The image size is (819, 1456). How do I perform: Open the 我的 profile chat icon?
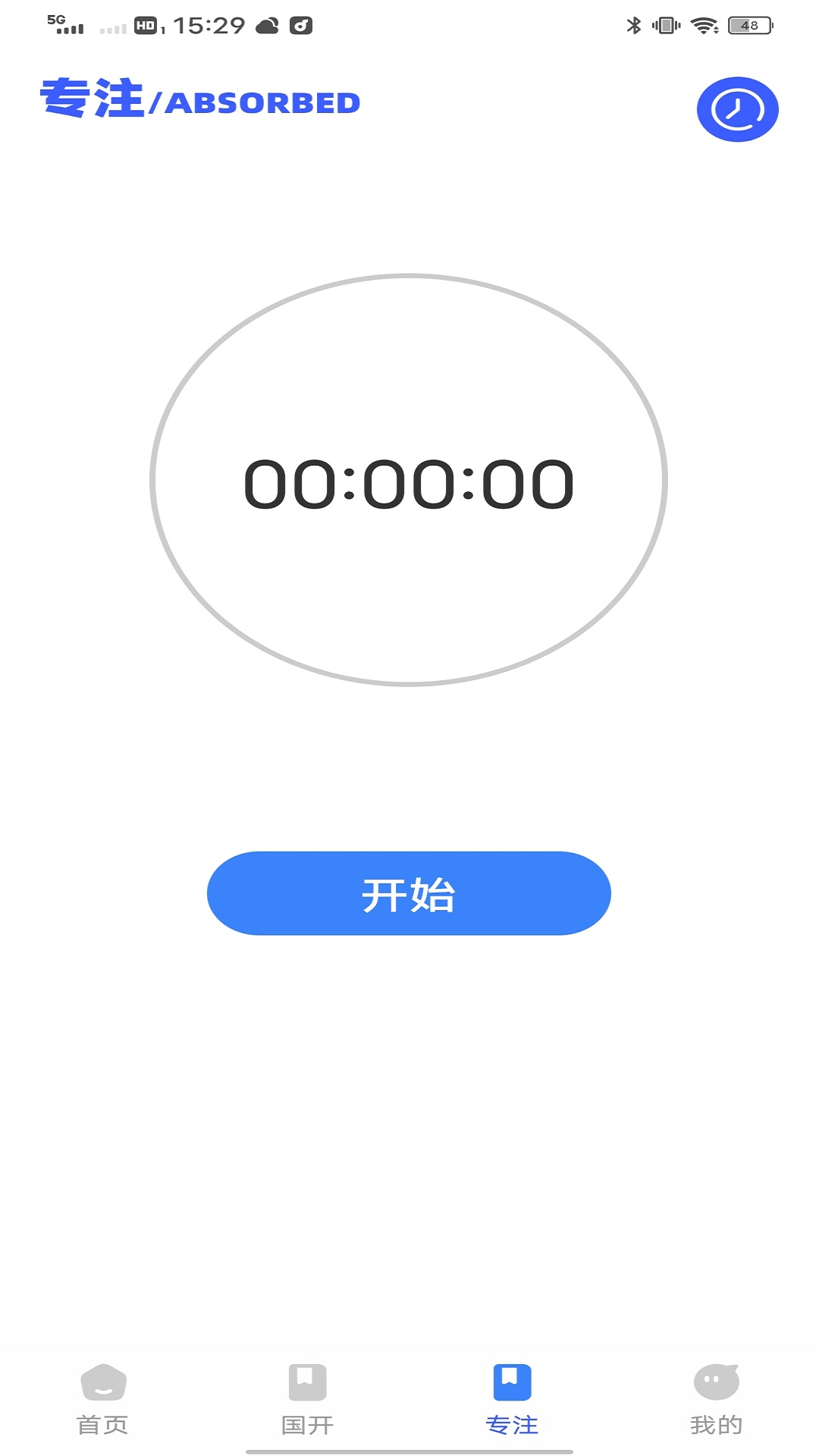(x=715, y=1382)
